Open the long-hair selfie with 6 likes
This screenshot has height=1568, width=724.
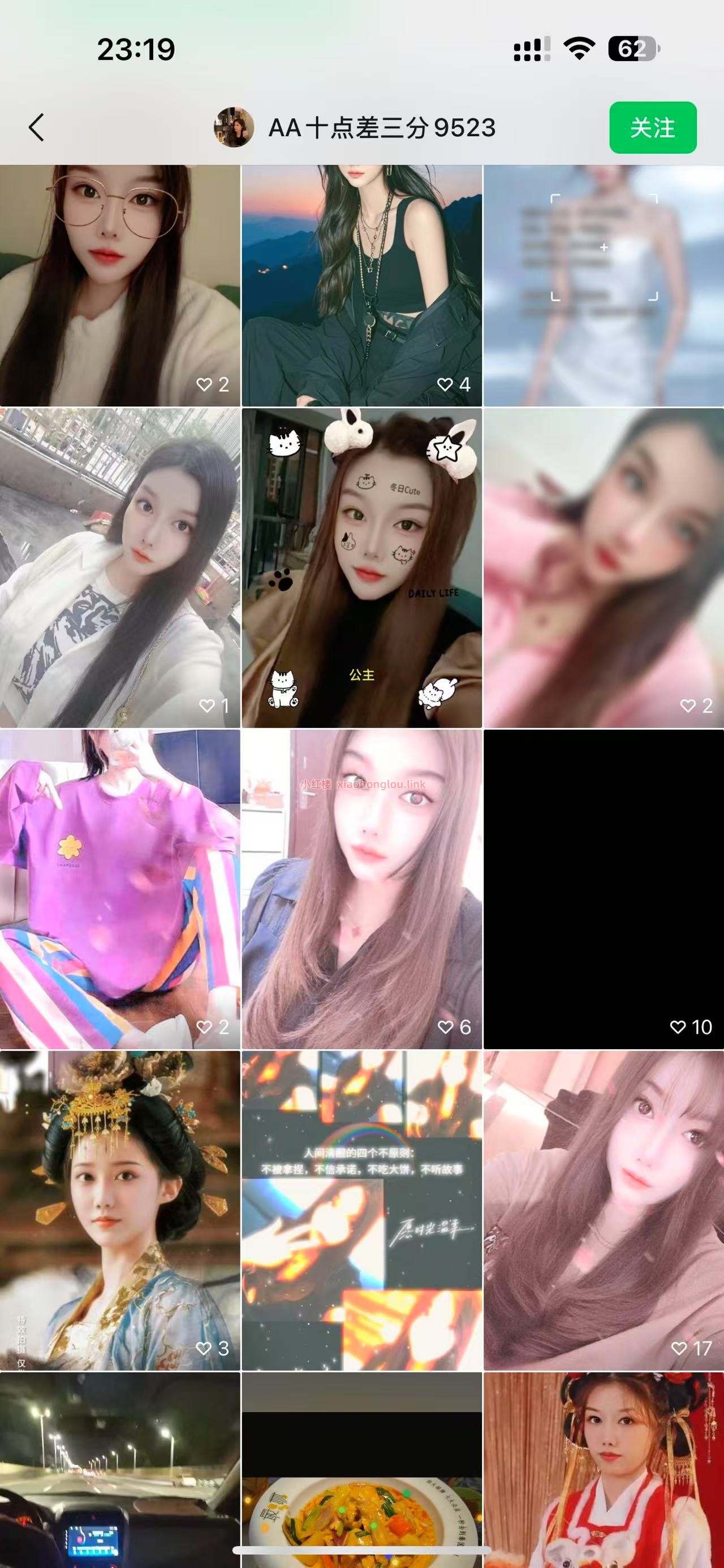point(361,889)
